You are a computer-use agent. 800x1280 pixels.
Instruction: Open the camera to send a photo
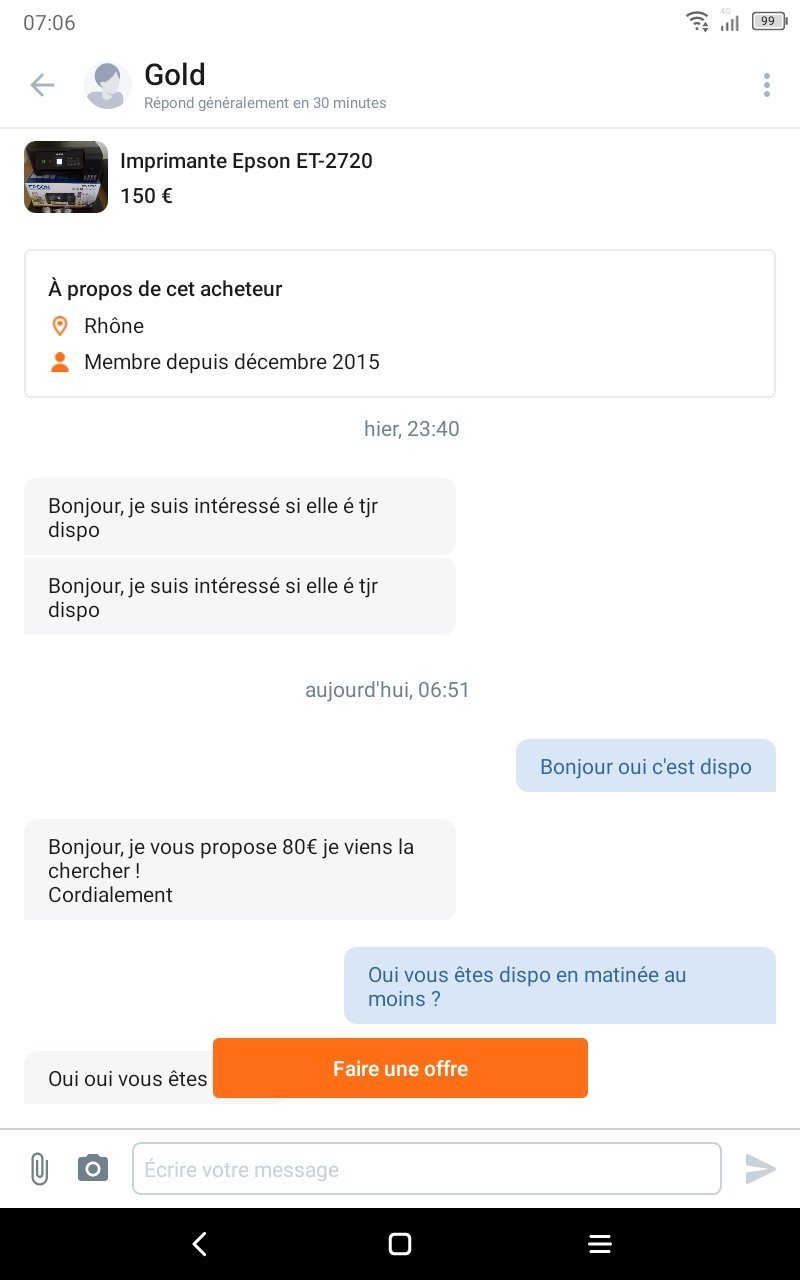point(93,1168)
